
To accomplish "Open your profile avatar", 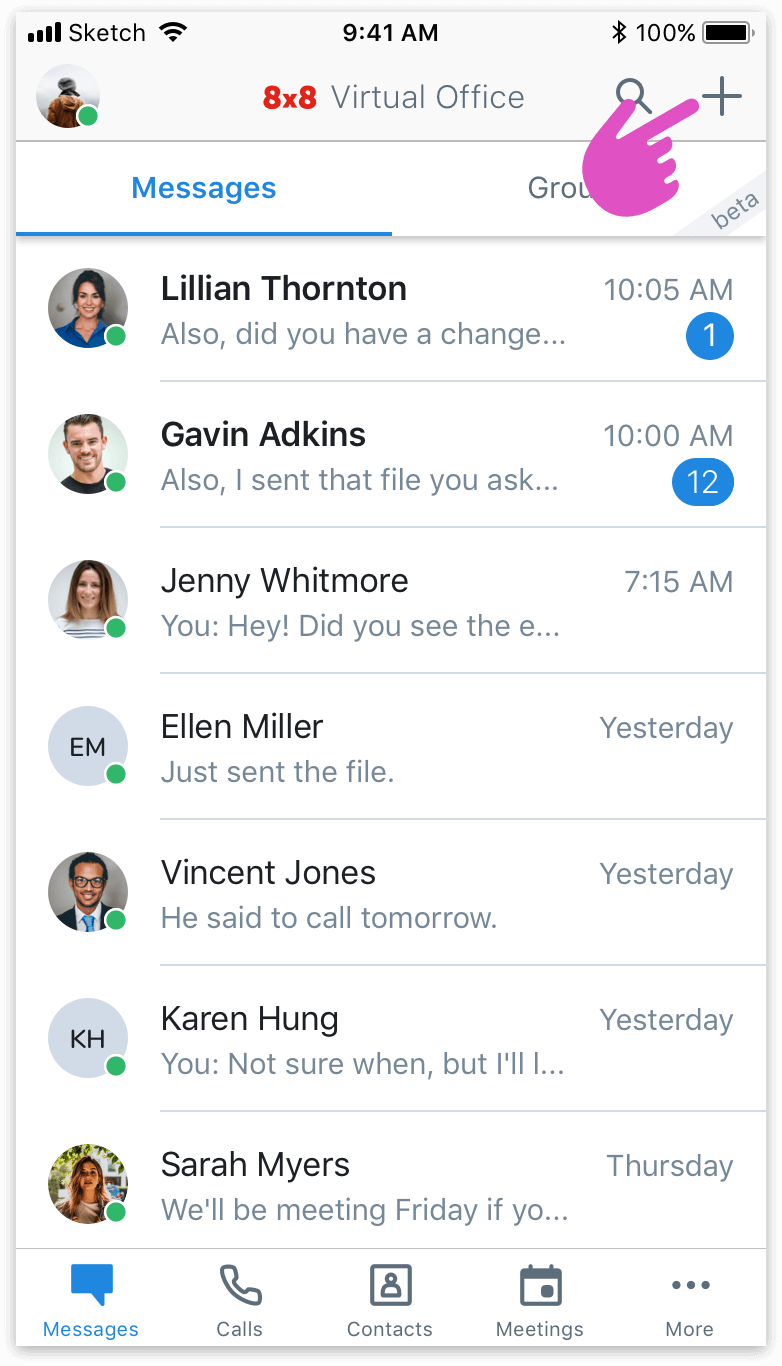I will point(67,96).
